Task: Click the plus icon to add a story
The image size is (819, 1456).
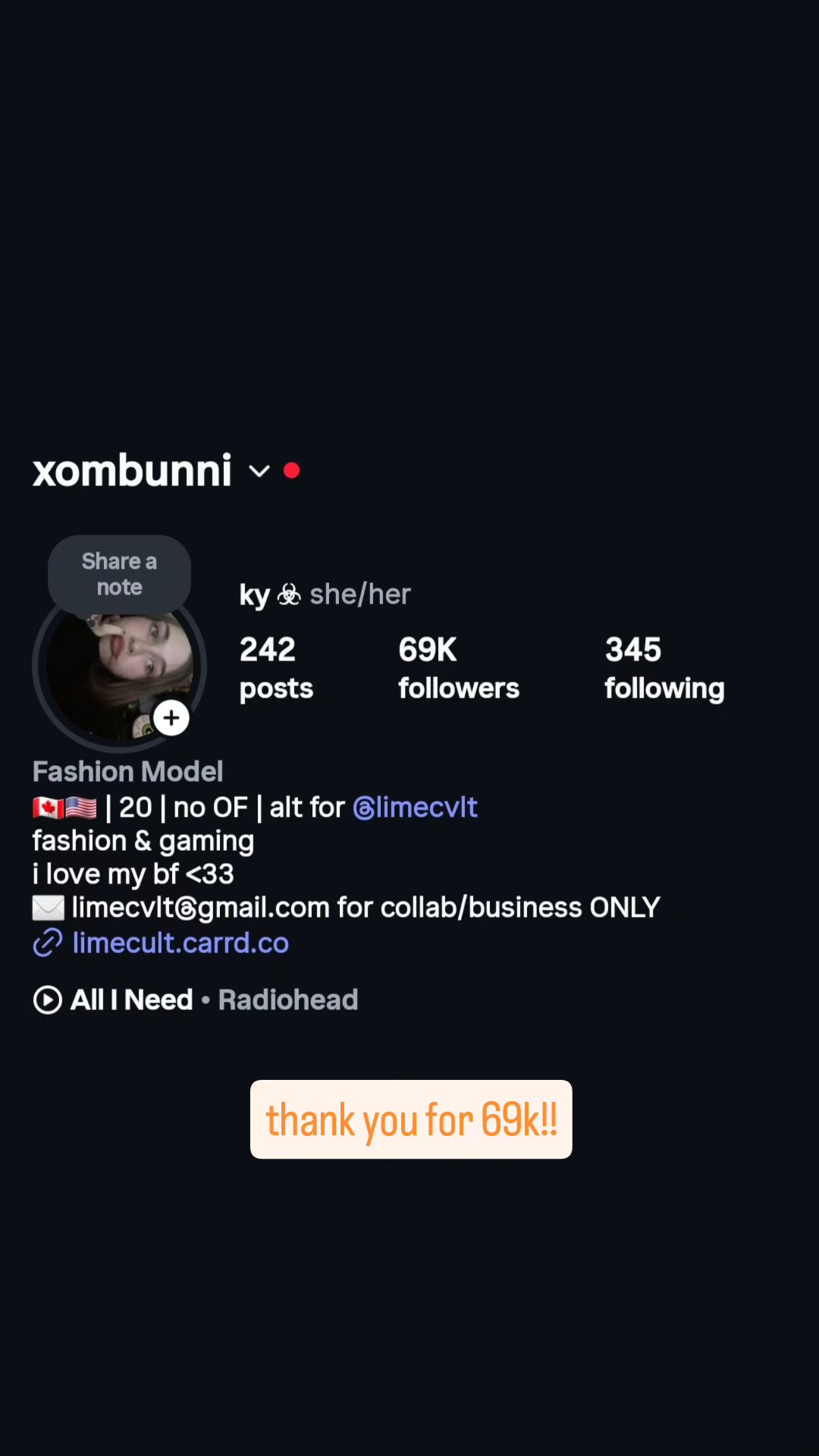Action: point(171,717)
